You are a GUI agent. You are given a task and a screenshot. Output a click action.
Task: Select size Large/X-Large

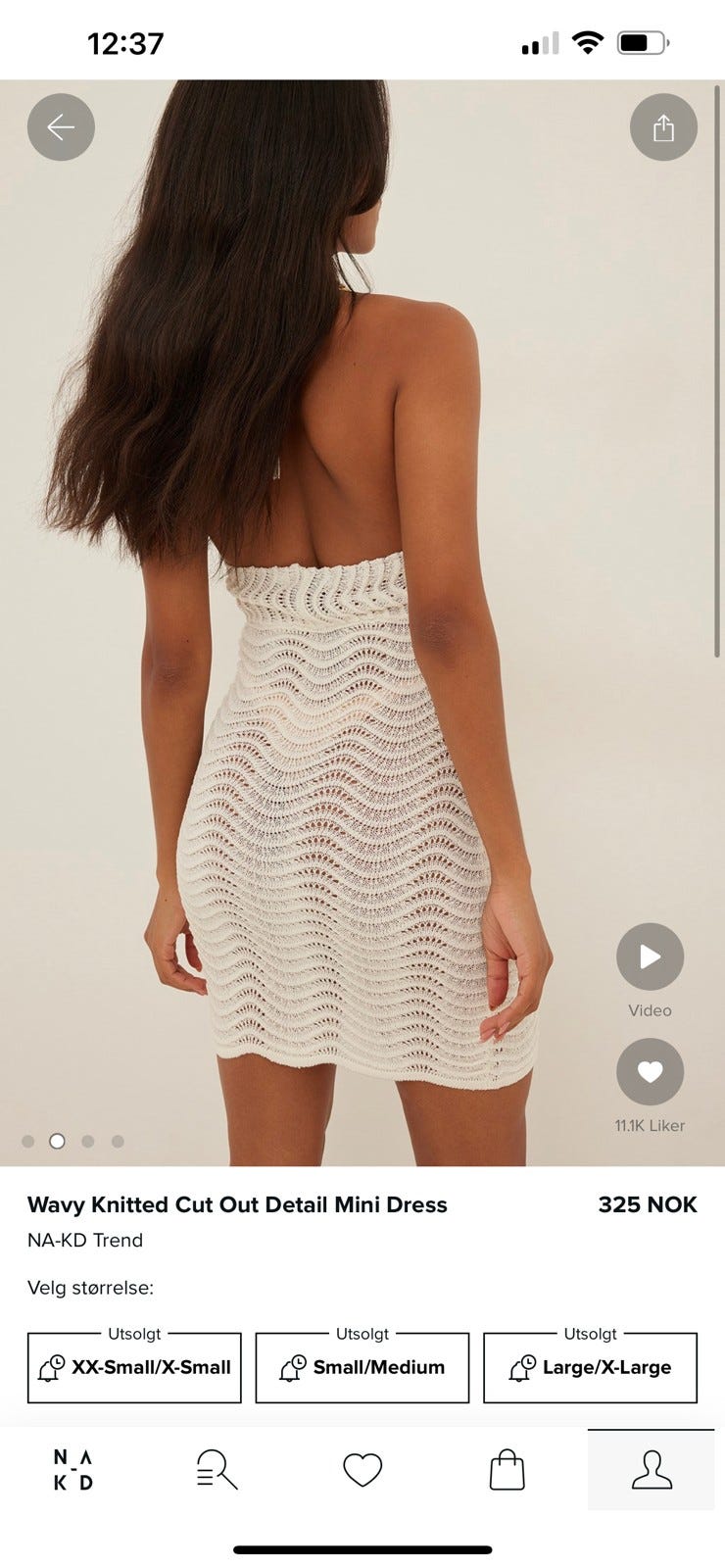(x=590, y=1367)
